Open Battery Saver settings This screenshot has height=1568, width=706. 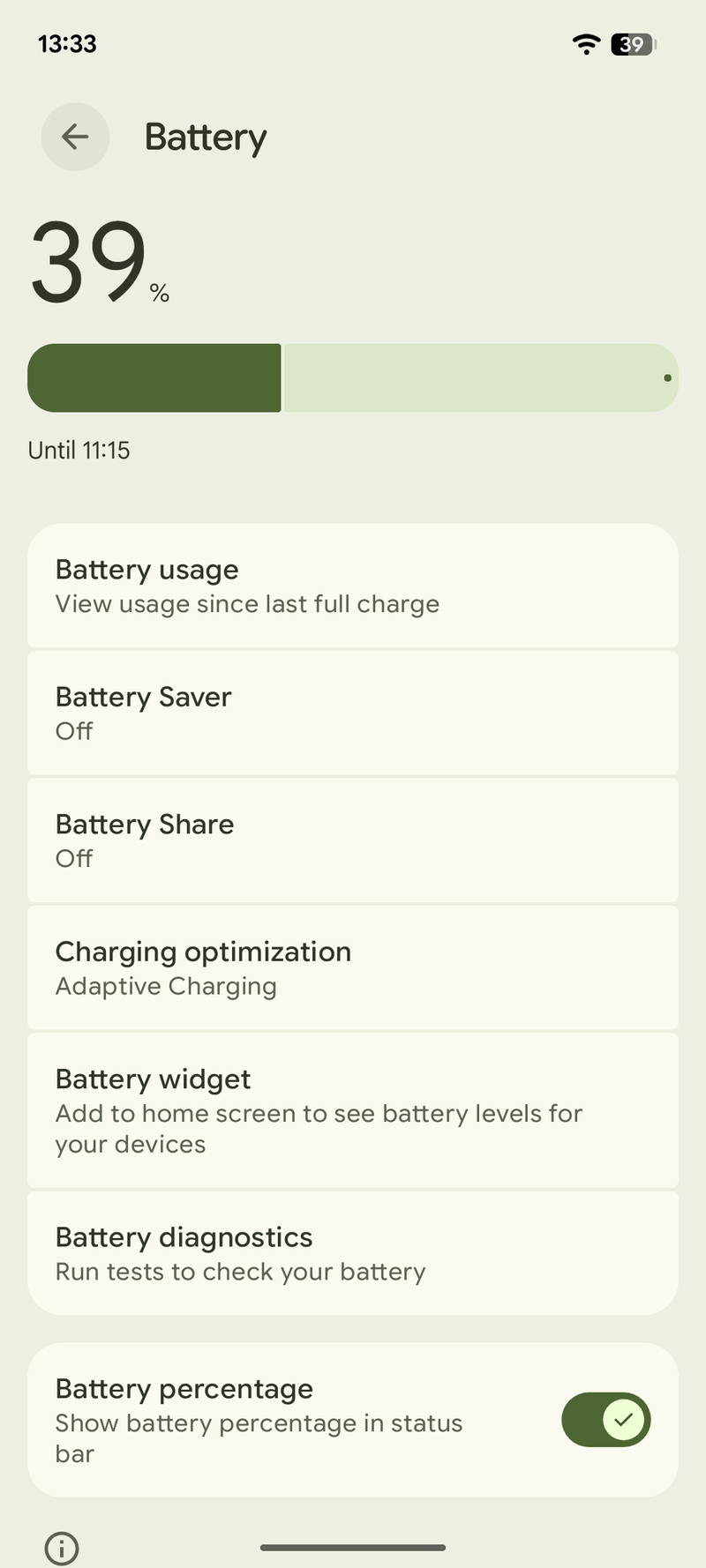tap(353, 713)
